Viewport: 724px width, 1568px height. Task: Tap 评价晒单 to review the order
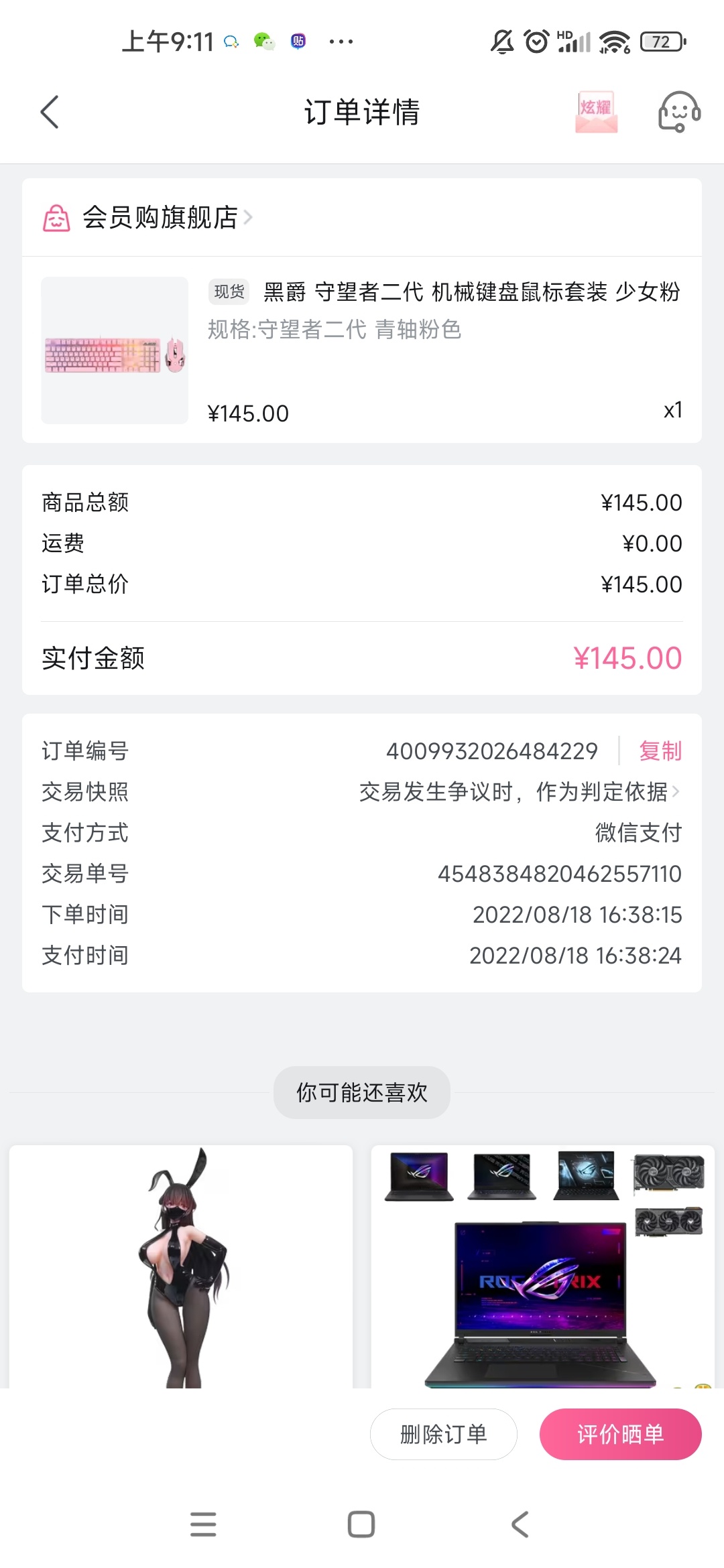click(620, 1435)
